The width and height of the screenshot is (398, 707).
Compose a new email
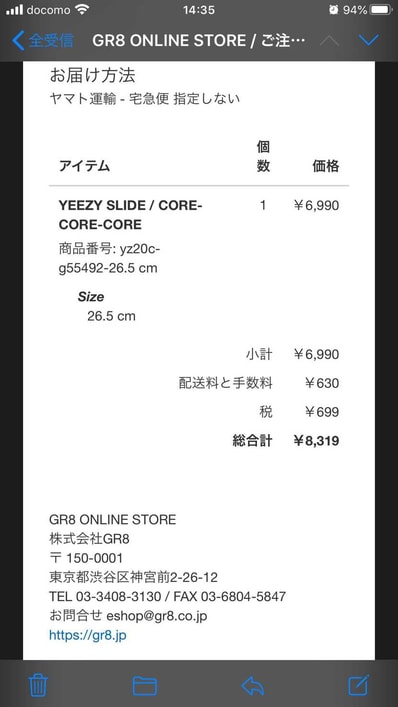tap(359, 685)
